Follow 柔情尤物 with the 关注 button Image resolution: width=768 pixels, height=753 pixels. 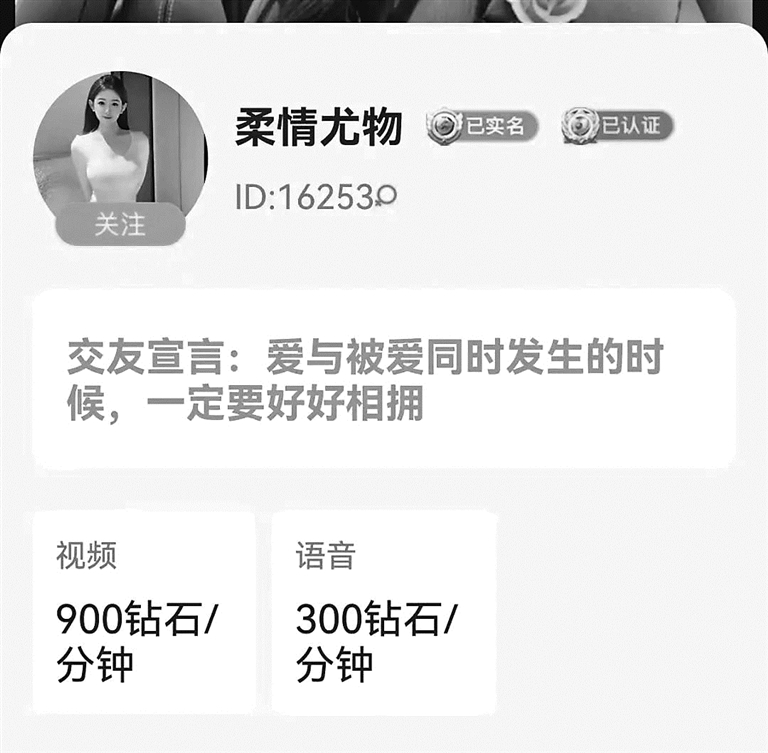(120, 225)
